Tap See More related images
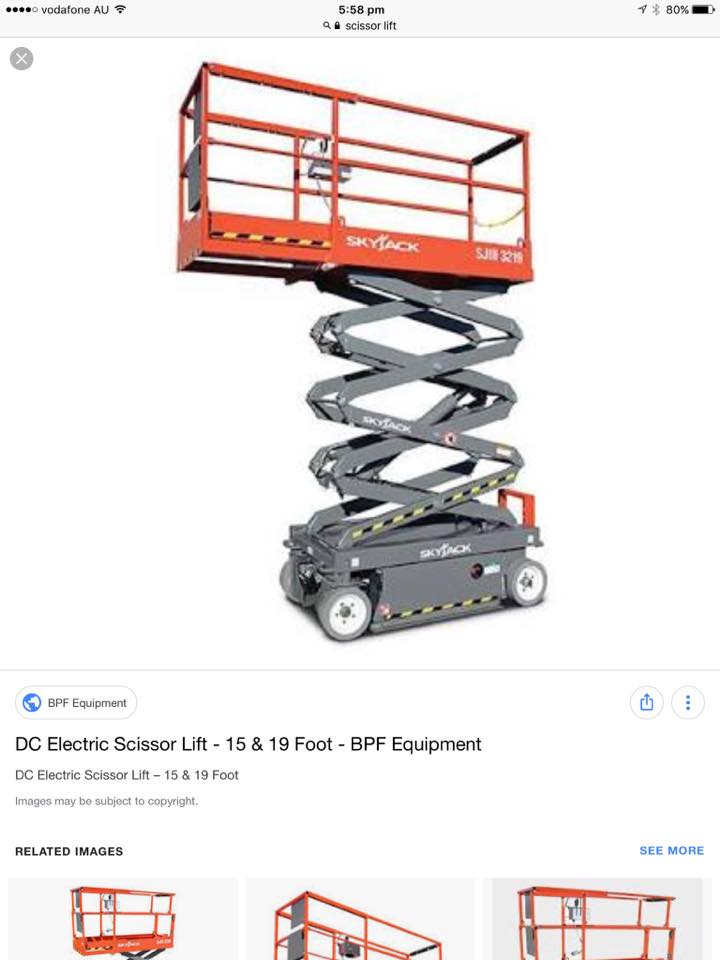720x960 pixels. 671,851
